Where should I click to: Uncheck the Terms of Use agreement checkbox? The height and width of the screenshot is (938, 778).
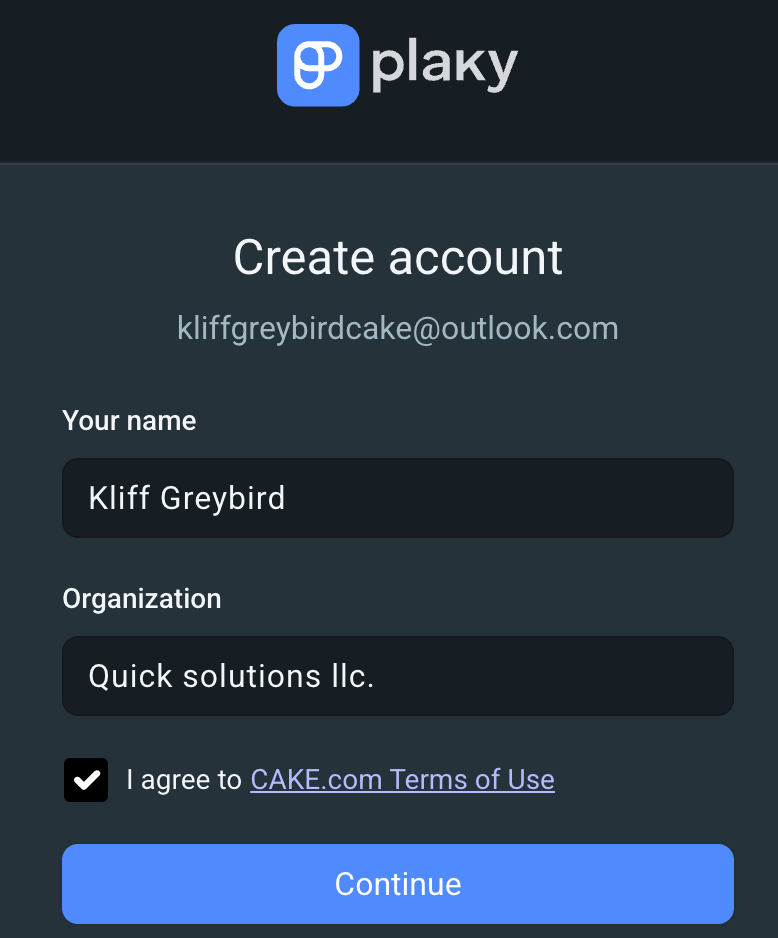pos(86,780)
